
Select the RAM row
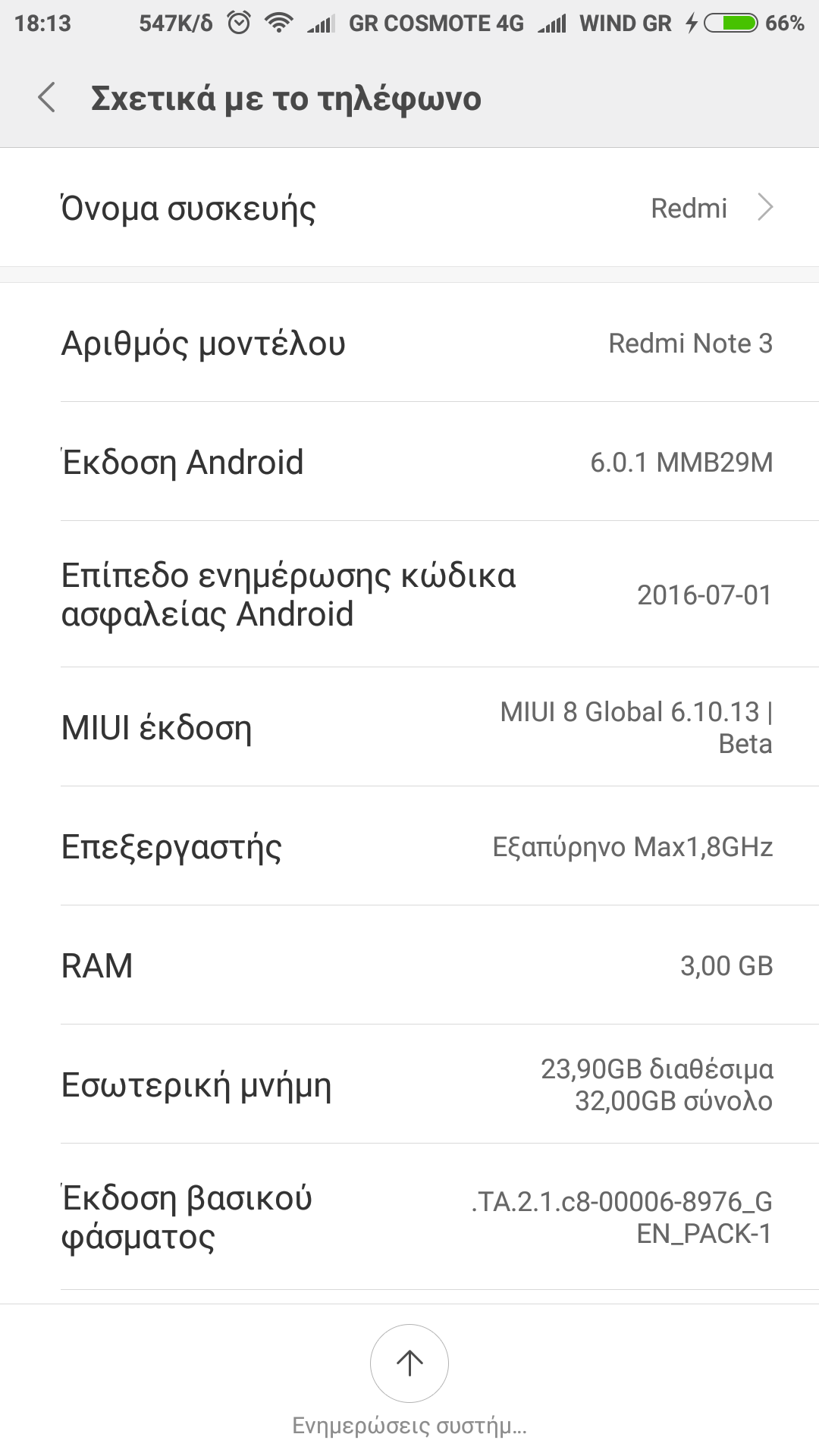point(409,965)
